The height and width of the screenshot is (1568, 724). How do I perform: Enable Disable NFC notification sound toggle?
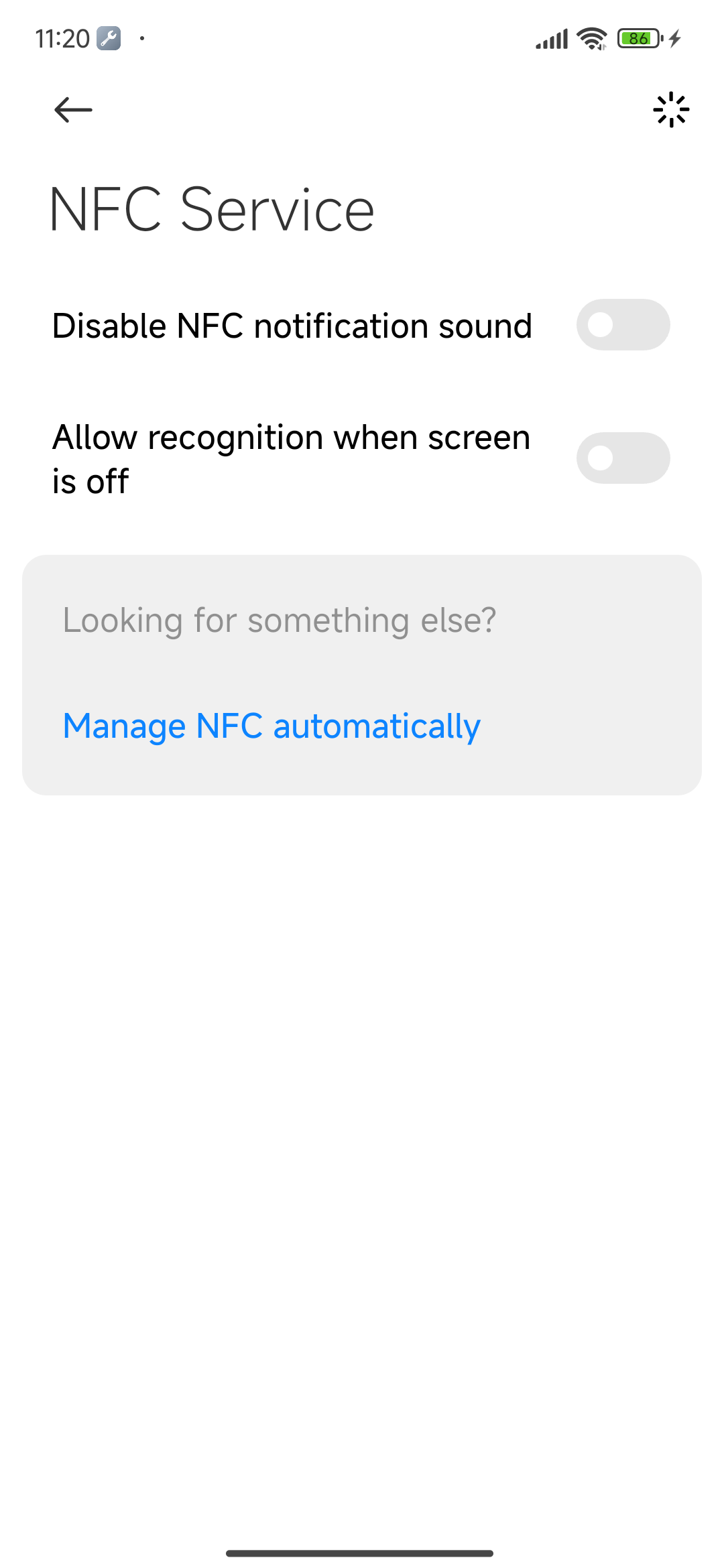[x=623, y=325]
